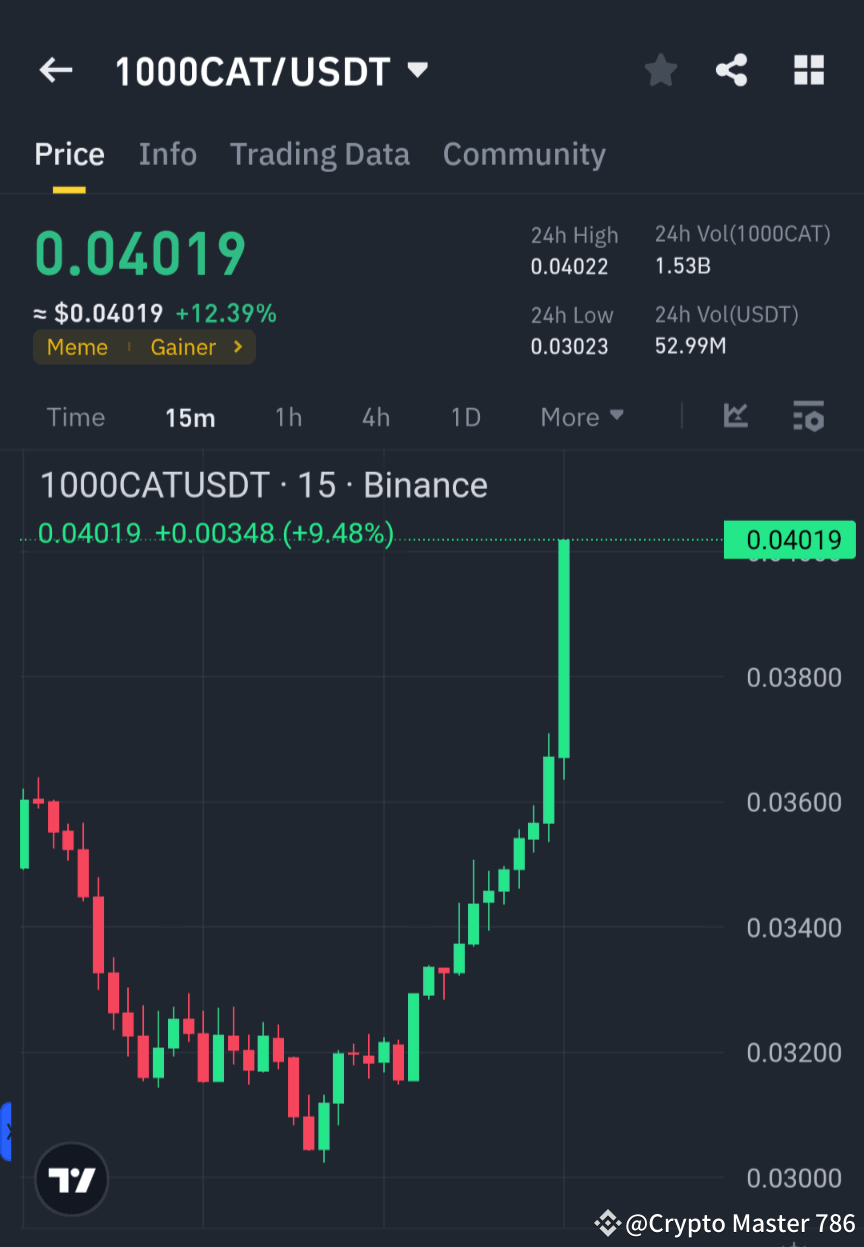Open the More timeframe dropdown
Viewport: 864px width, 1247px height.
tap(581, 417)
